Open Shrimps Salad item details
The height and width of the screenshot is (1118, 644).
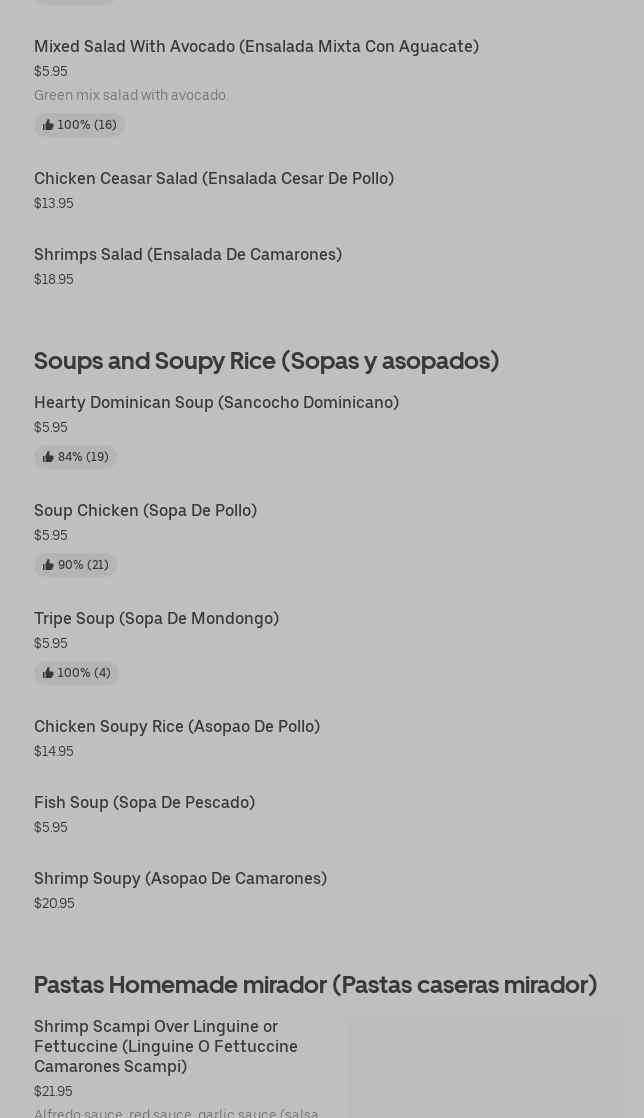pos(188,255)
